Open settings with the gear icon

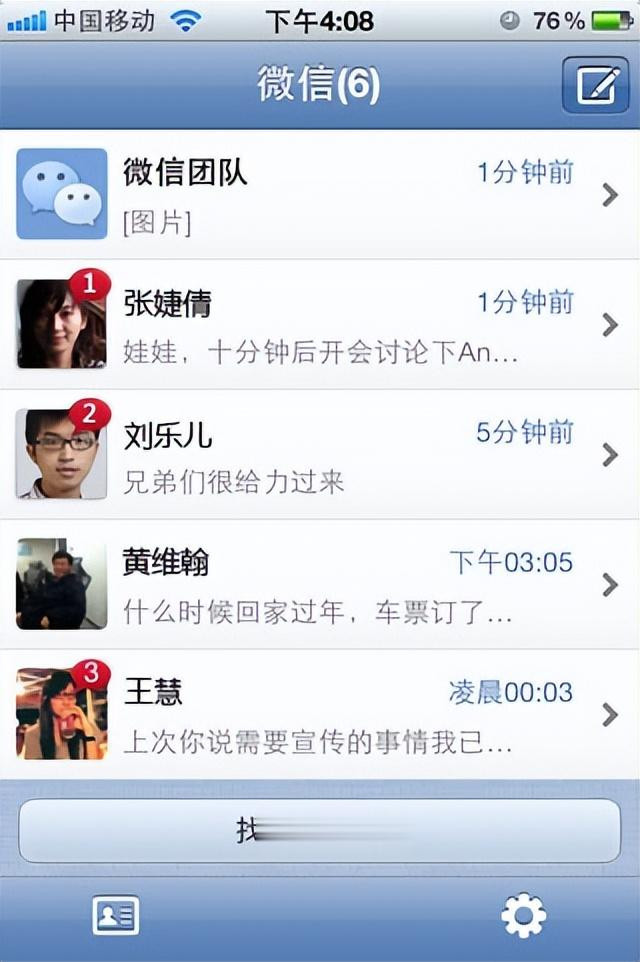tap(523, 915)
